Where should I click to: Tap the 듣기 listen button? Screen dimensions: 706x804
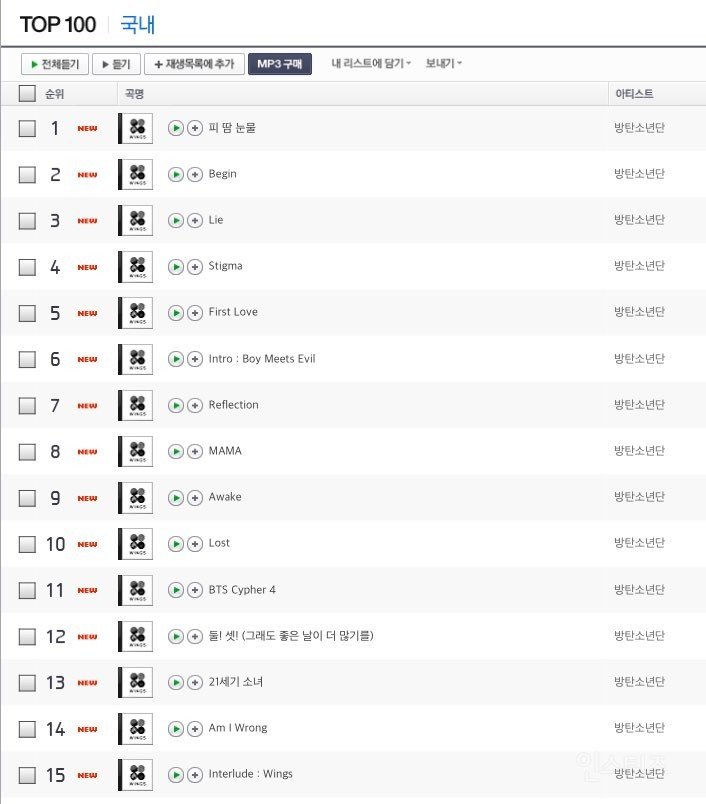coord(116,64)
